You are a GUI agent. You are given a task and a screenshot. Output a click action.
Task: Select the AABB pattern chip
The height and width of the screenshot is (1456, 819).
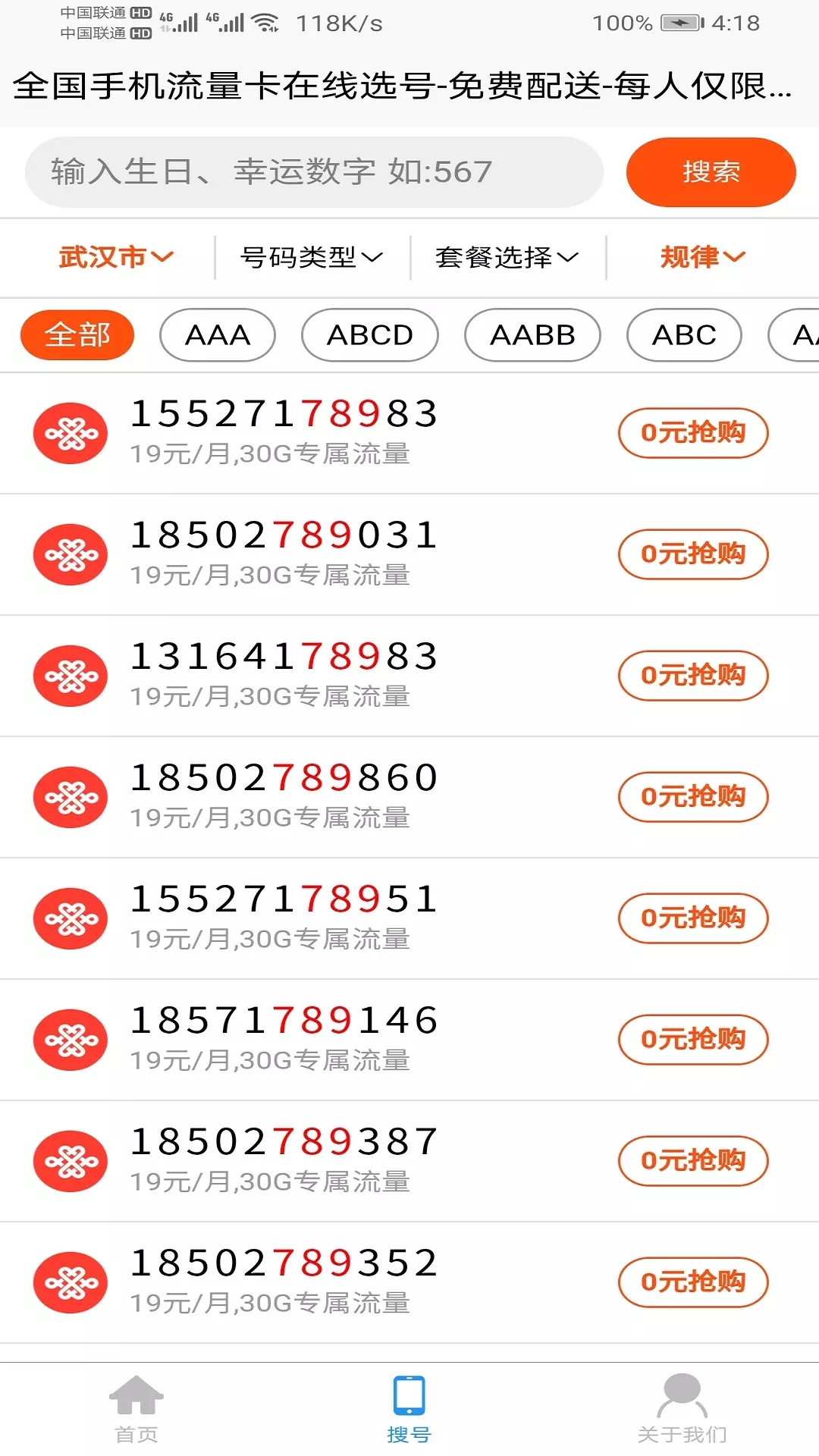click(x=532, y=334)
